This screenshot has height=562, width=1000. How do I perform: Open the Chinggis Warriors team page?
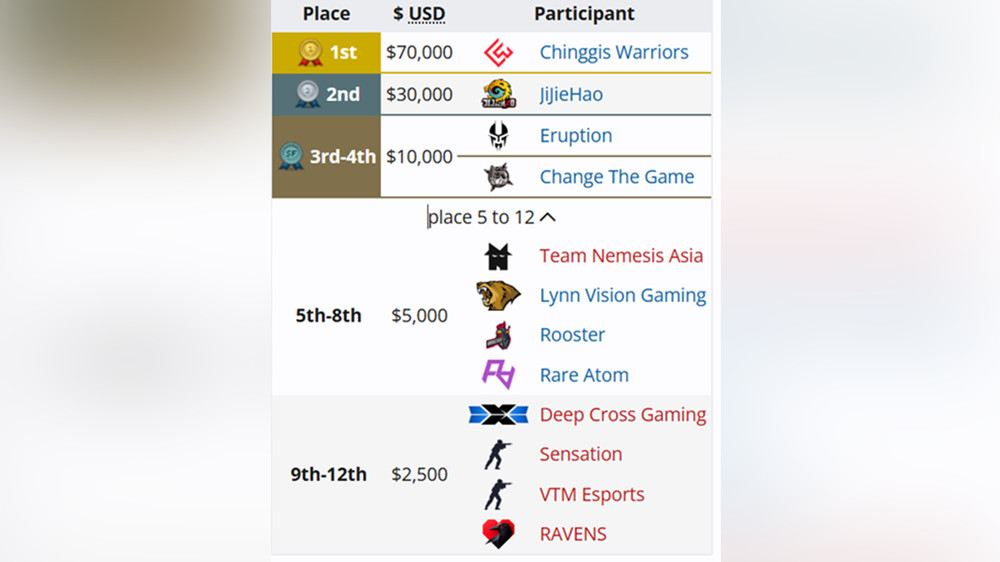click(x=613, y=52)
